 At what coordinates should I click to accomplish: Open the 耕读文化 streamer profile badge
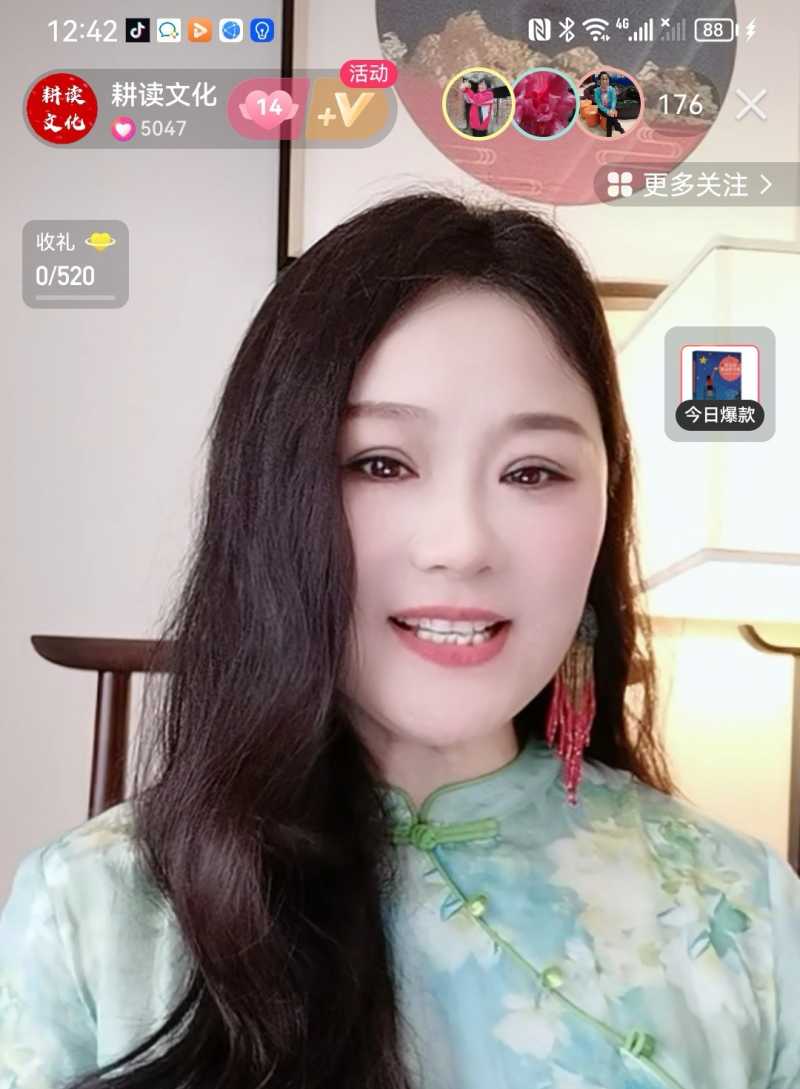click(63, 103)
